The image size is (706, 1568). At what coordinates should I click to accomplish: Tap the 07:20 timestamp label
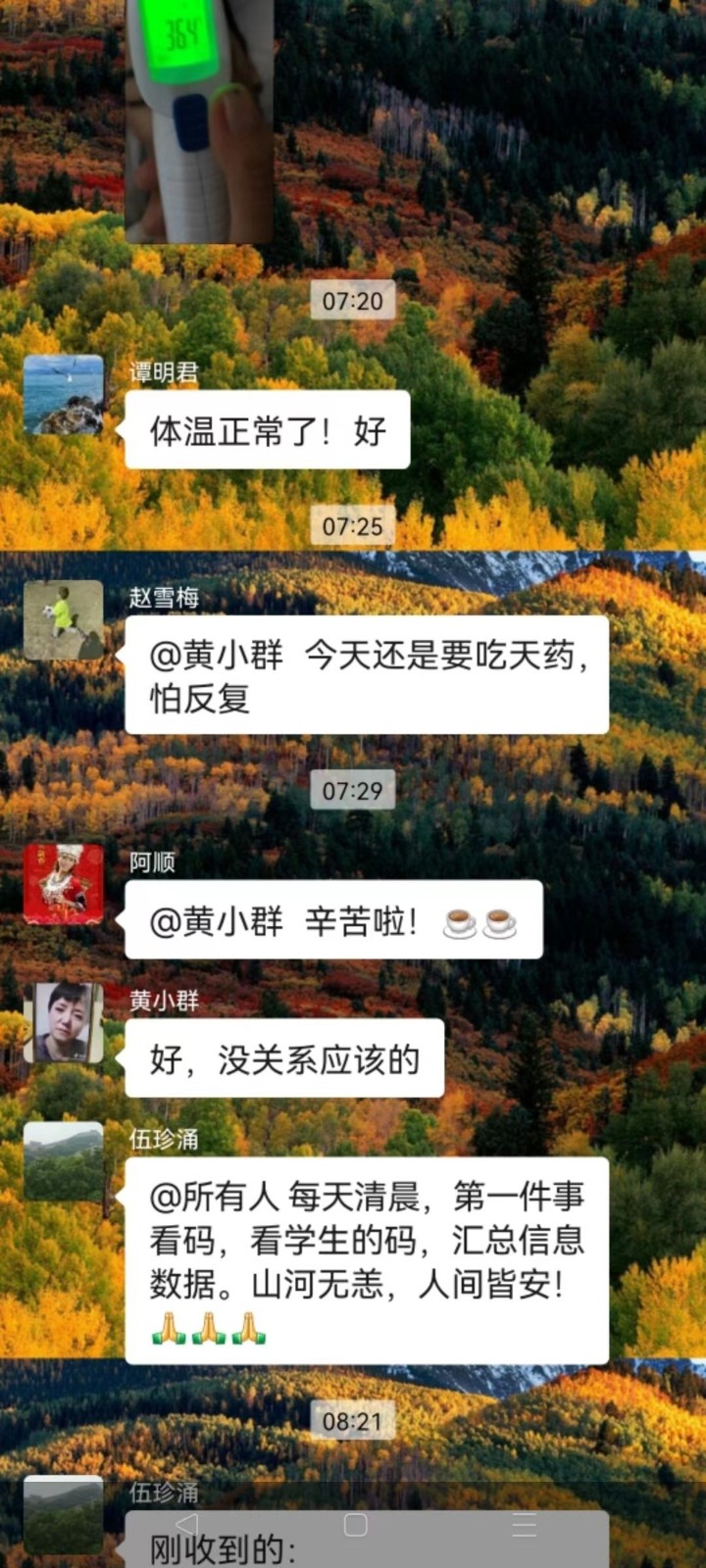[x=353, y=301]
